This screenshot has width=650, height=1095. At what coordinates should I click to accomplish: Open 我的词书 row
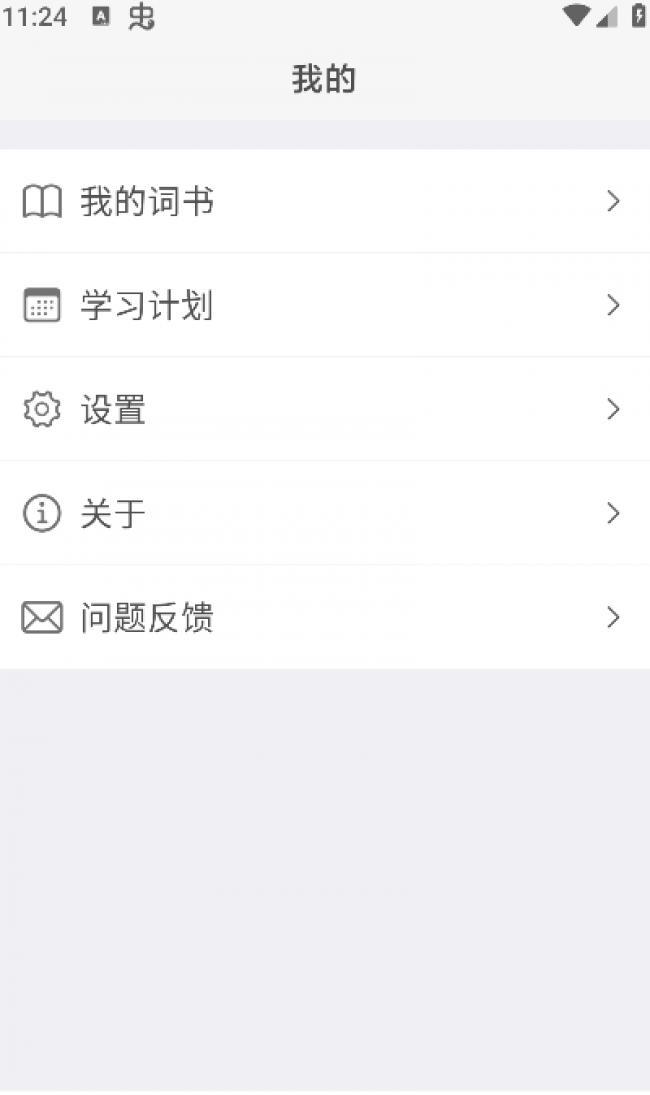[x=325, y=201]
